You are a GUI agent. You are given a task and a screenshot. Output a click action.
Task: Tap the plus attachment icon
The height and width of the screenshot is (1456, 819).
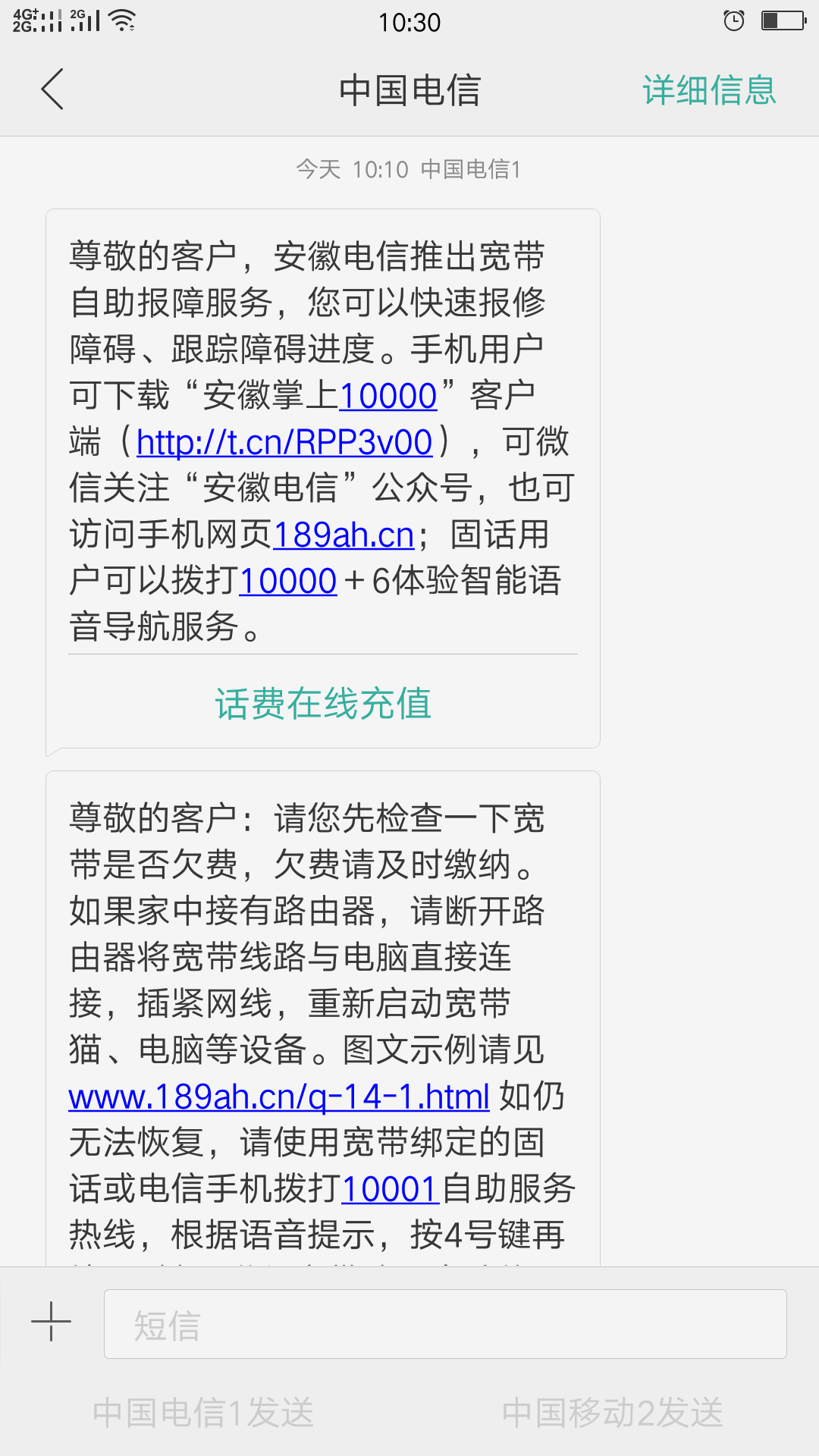(51, 1322)
